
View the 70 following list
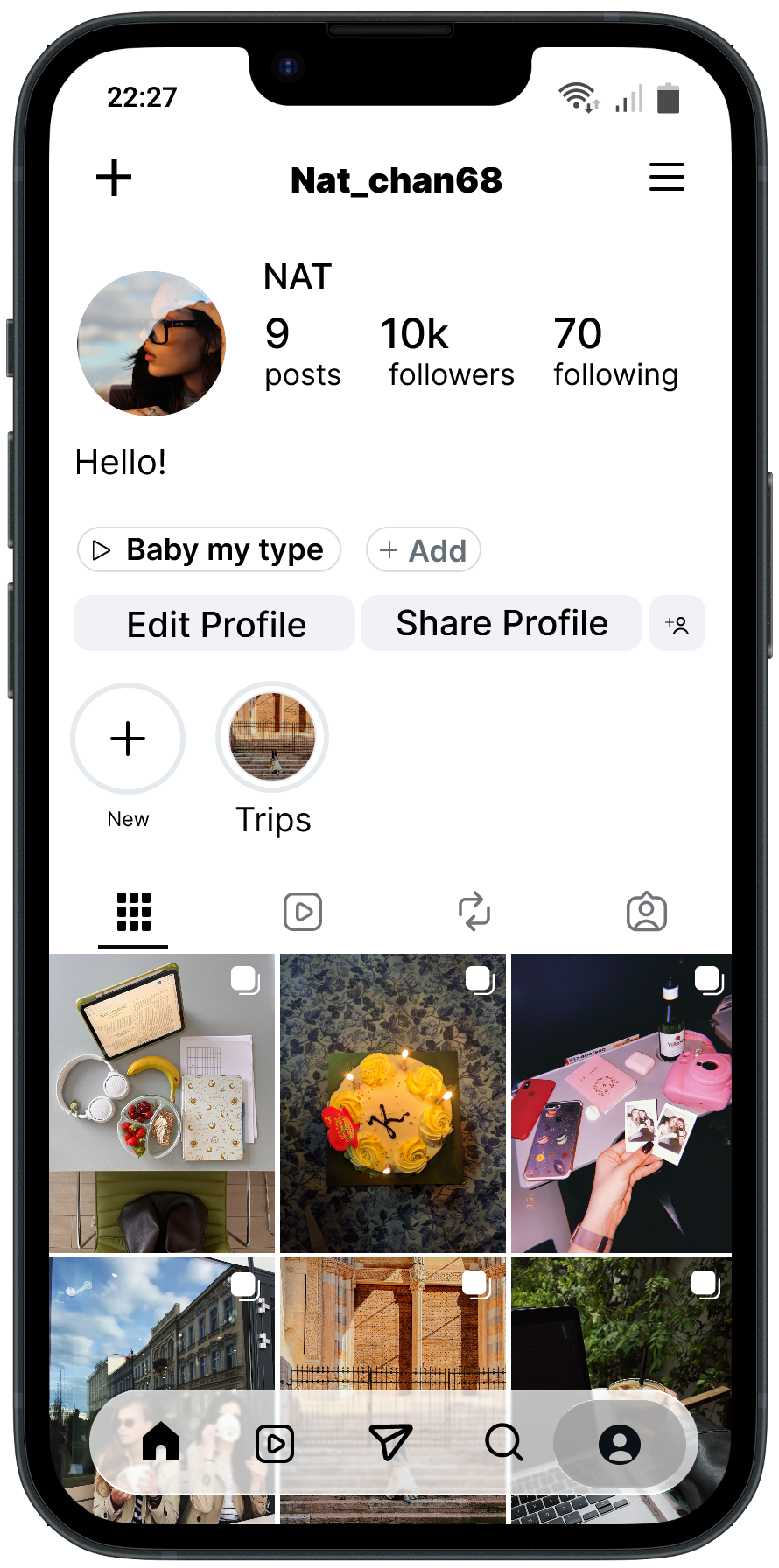[x=615, y=353]
